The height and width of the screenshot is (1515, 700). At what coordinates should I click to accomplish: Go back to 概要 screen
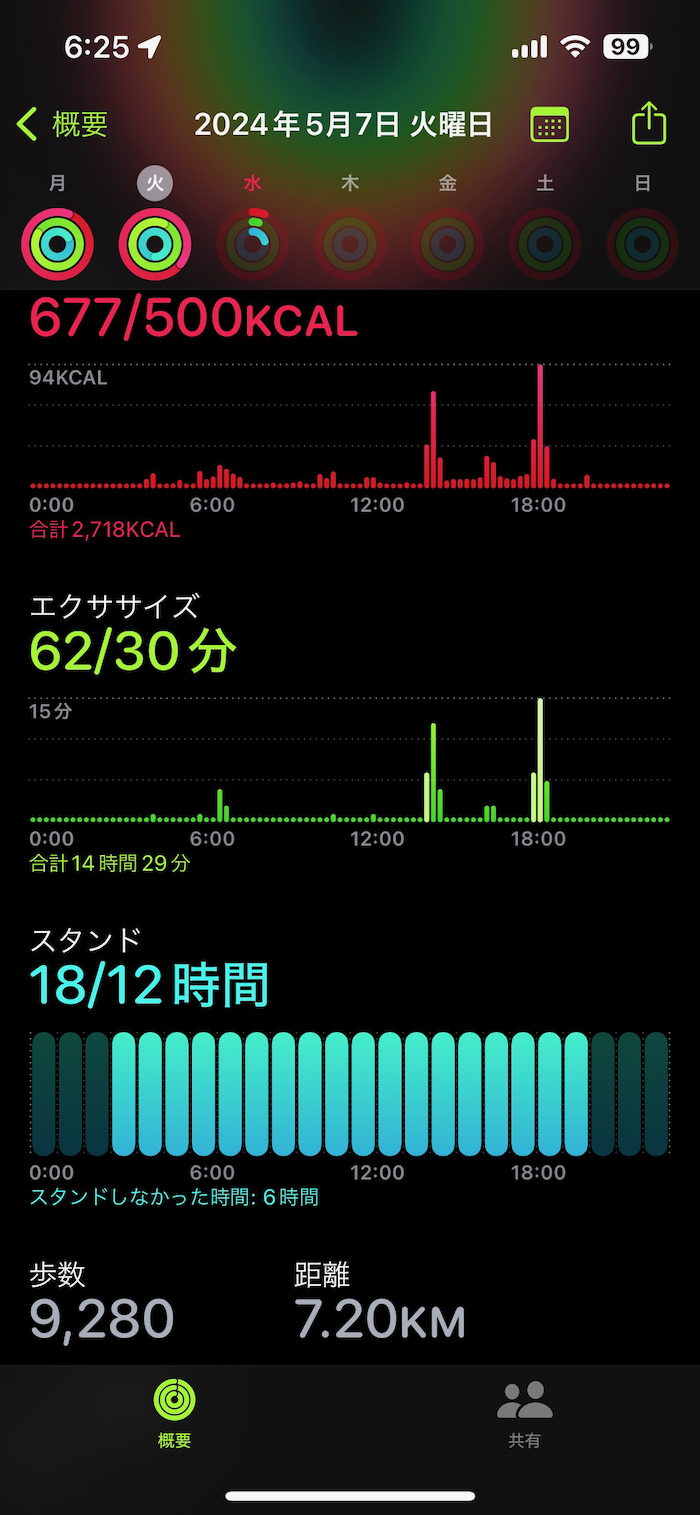click(x=62, y=125)
